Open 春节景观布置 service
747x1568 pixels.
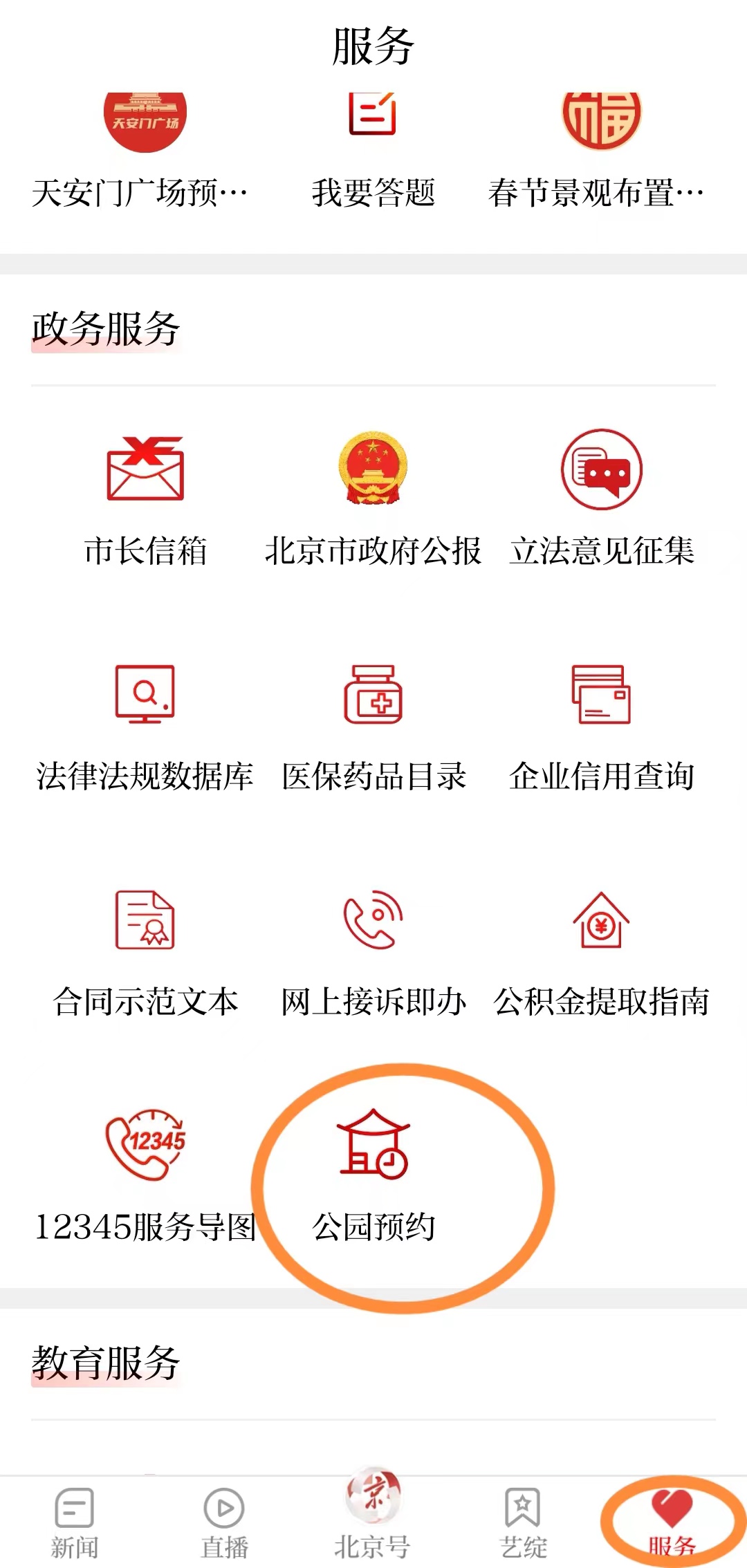(600, 149)
